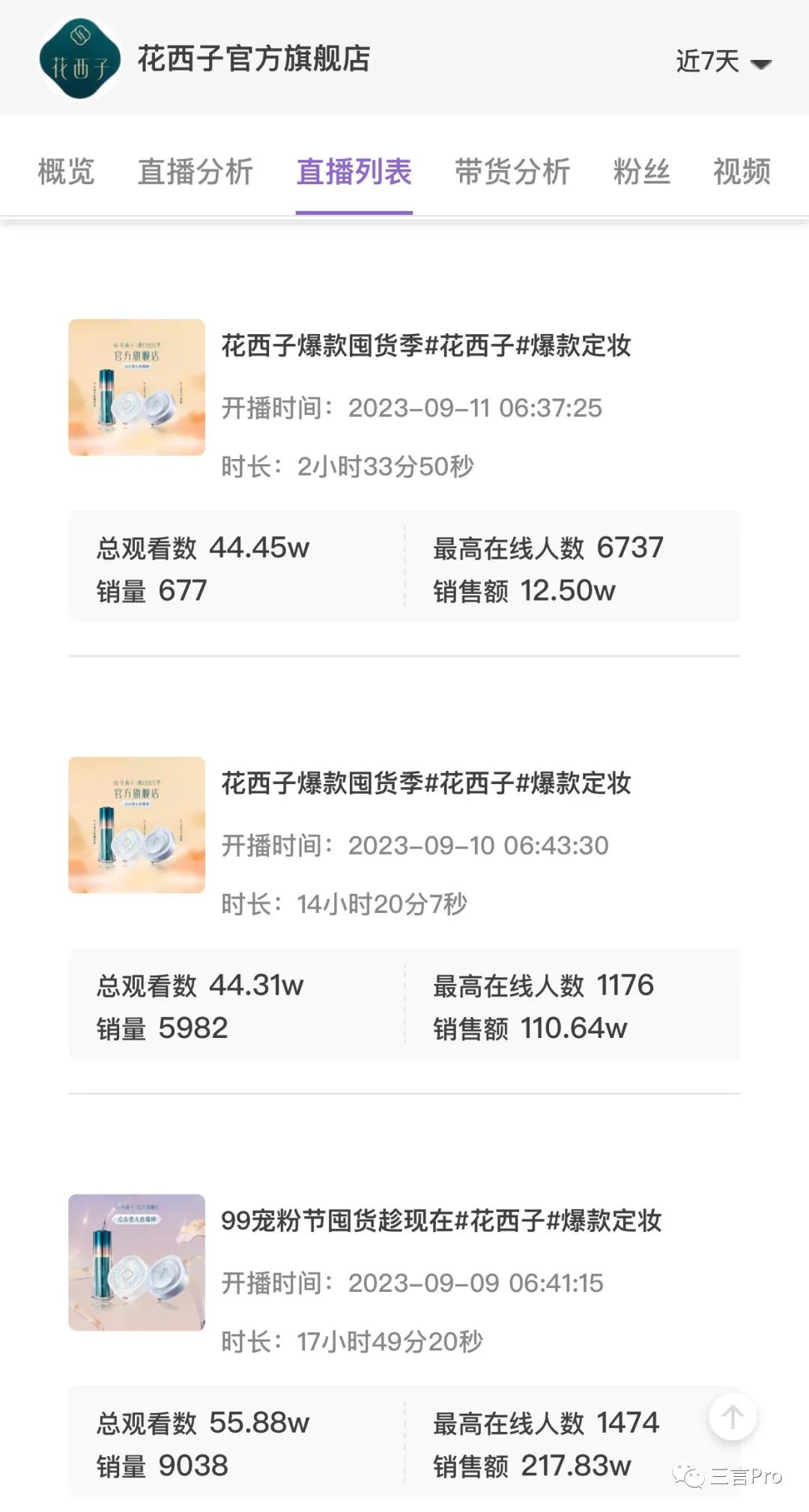Image resolution: width=809 pixels, height=1512 pixels.
Task: Open the 近7天 time range dropdown
Action: (723, 61)
